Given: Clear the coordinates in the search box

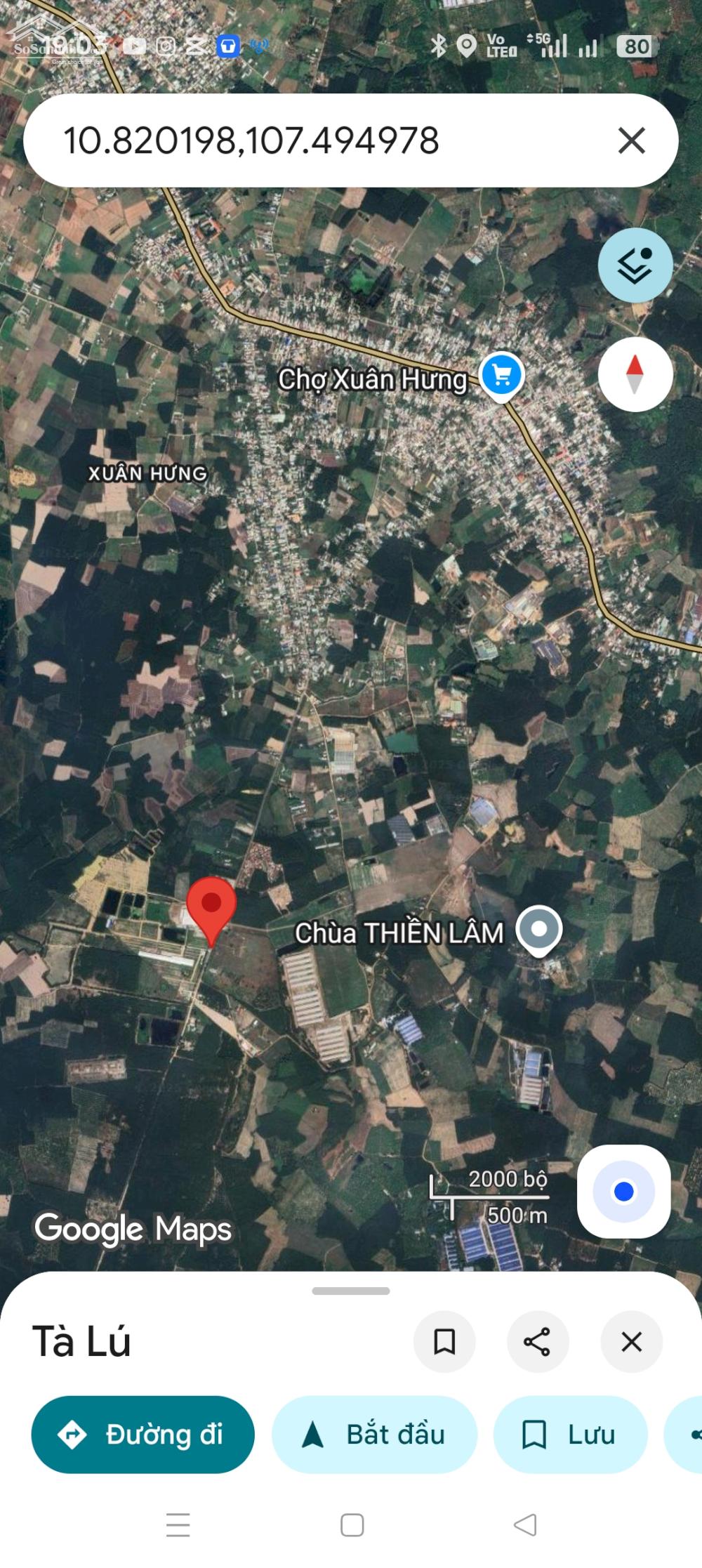Looking at the screenshot, I should (x=631, y=140).
